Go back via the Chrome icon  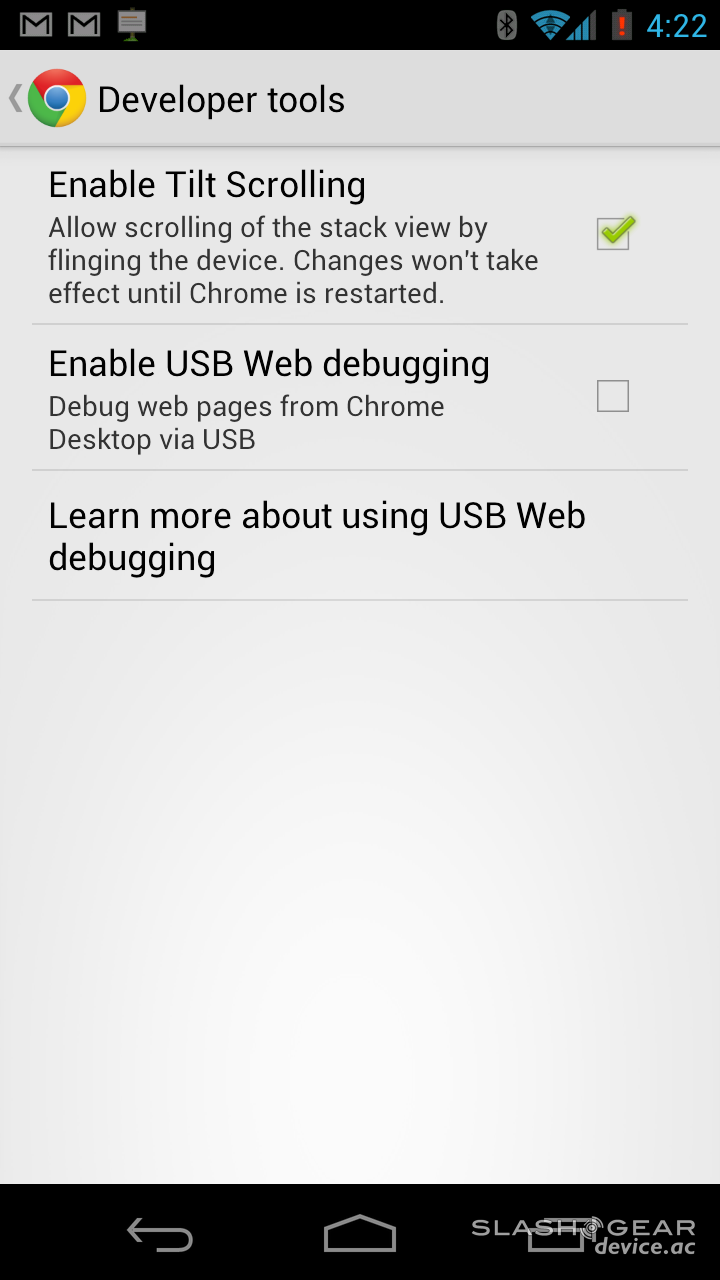55,99
